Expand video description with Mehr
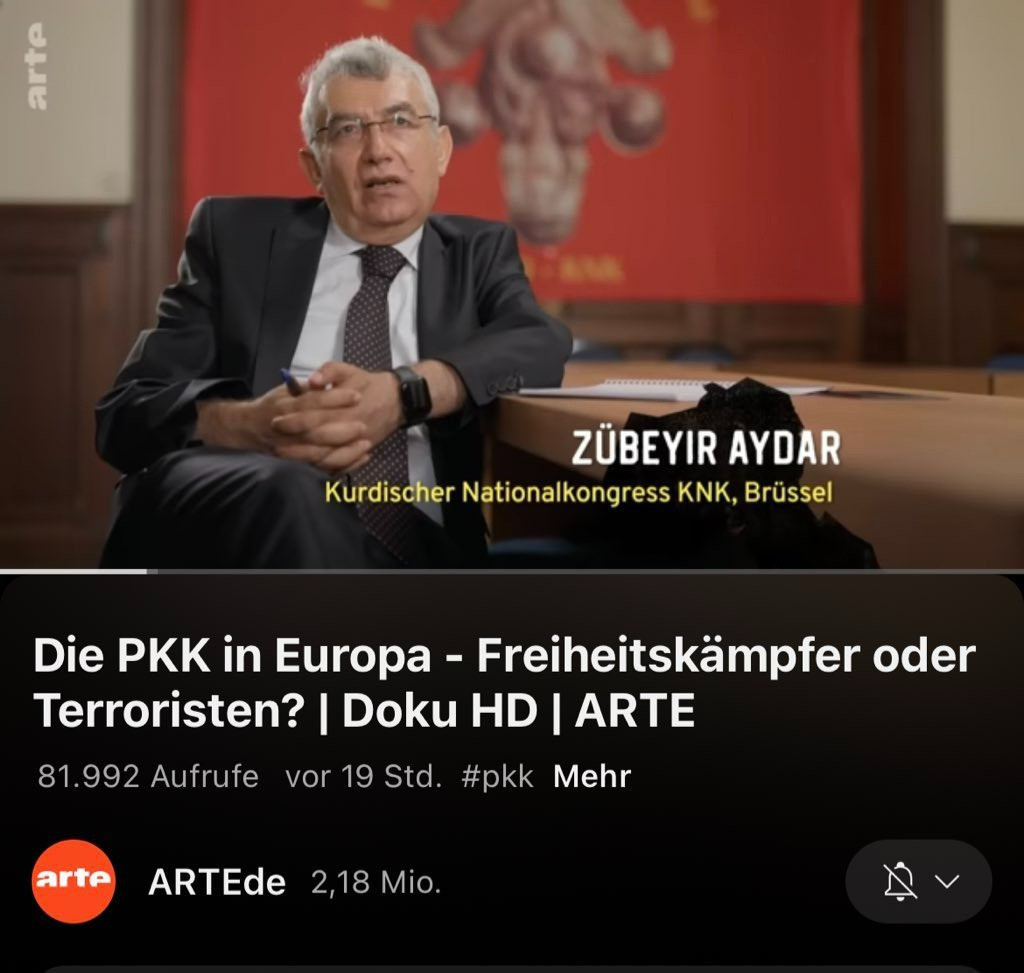The image size is (1024, 973). (x=591, y=777)
